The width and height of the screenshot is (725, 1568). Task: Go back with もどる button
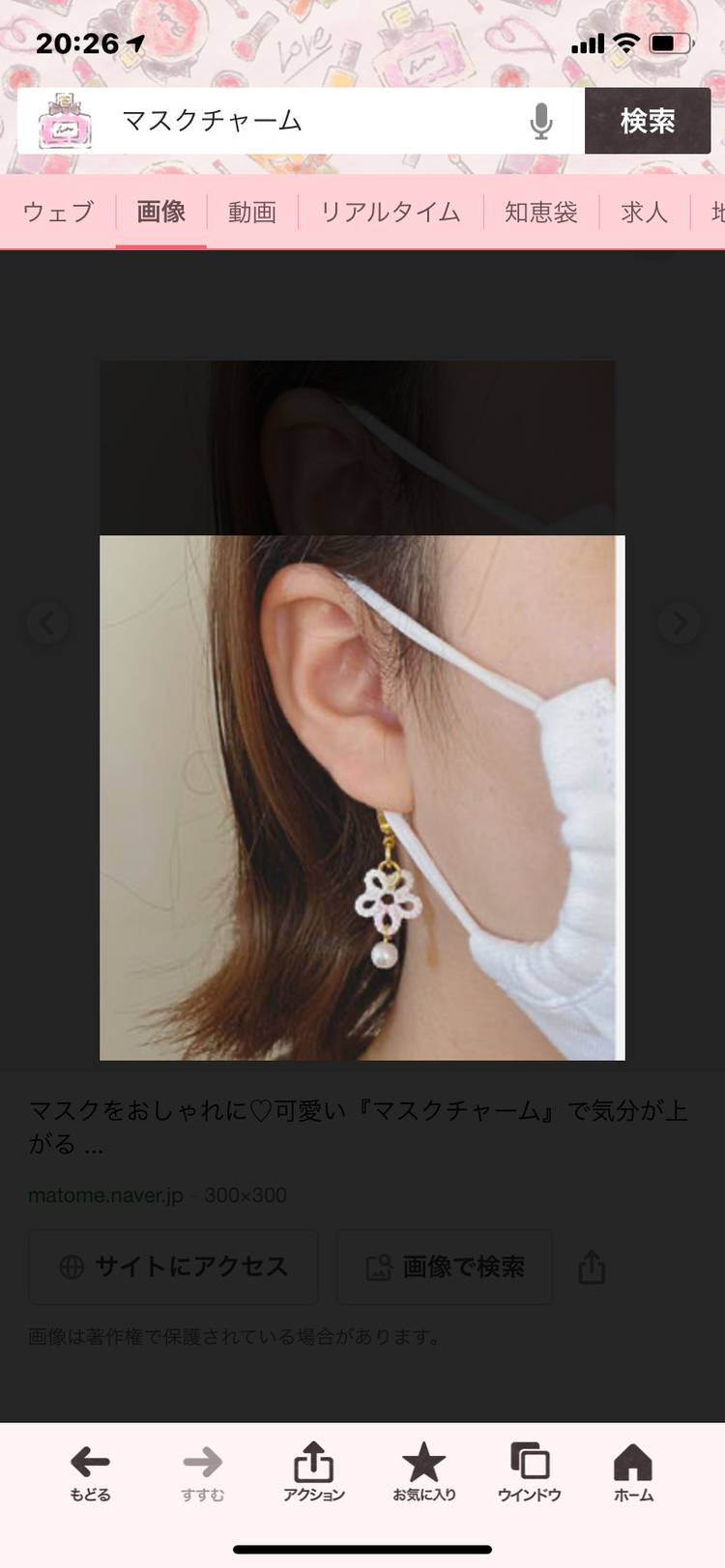click(90, 1472)
